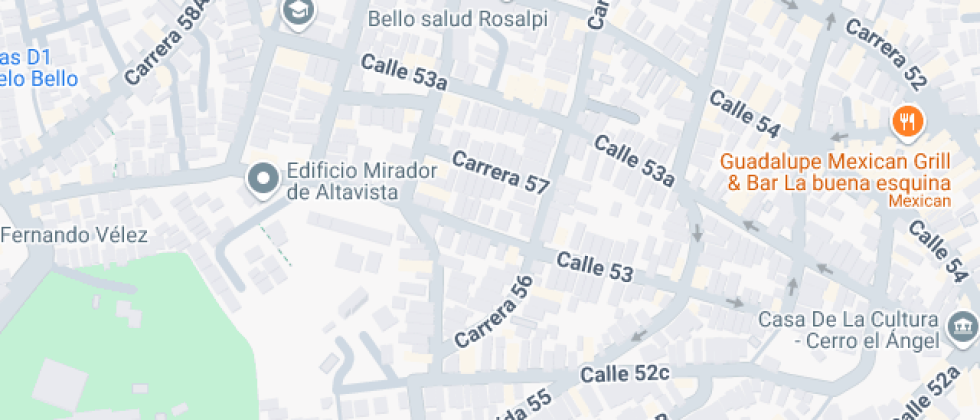Open the school marker with graduation cap
The image size is (980, 420).
298,12
